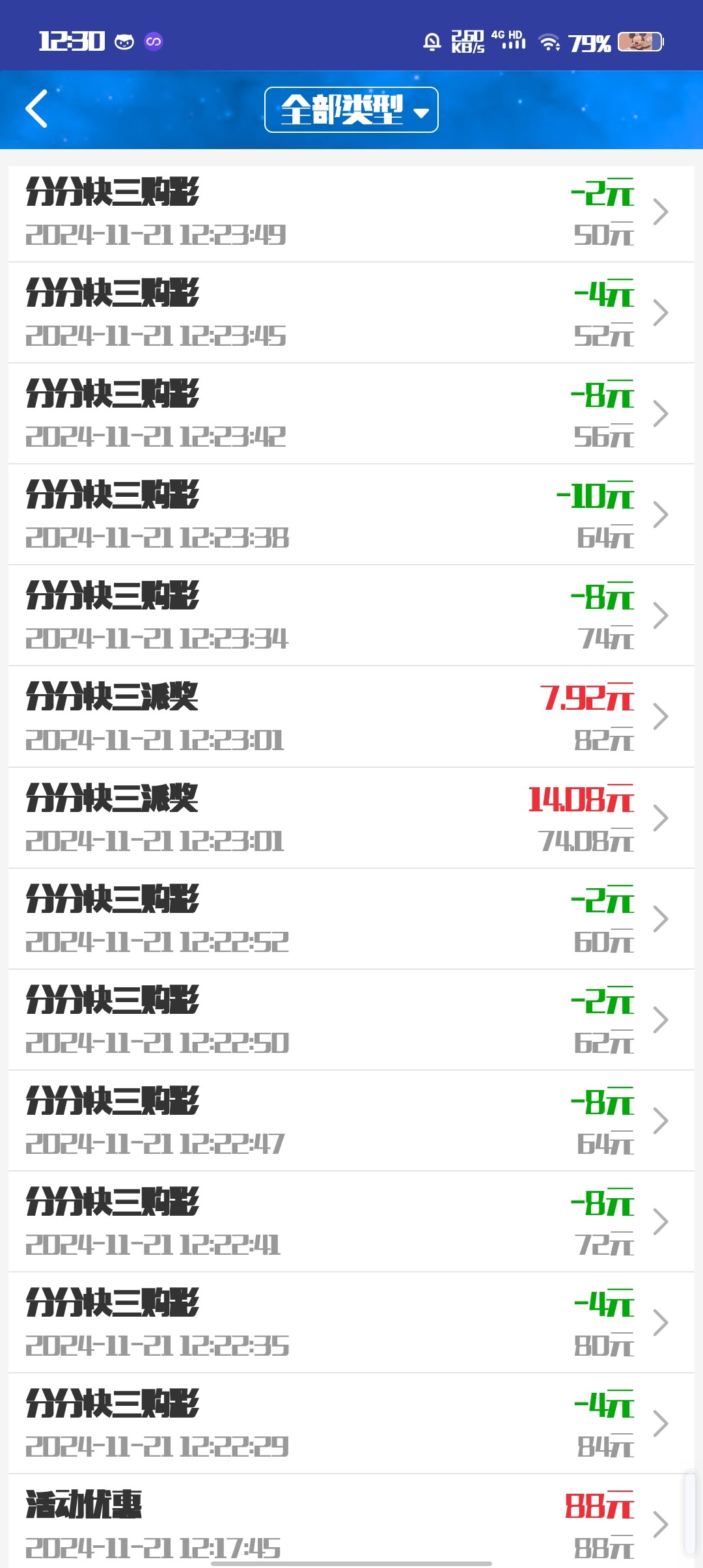The height and width of the screenshot is (1568, 703).
Task: View details of the 12:23:42 purchase
Action: coord(351,414)
